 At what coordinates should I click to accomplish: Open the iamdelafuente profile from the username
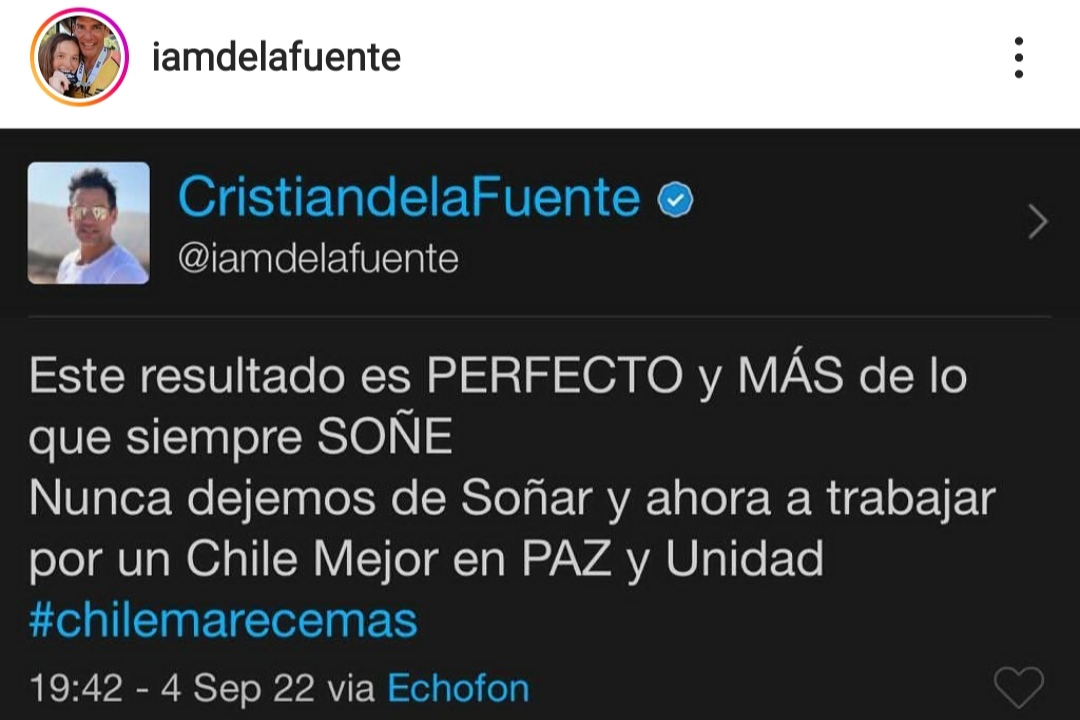tap(276, 57)
